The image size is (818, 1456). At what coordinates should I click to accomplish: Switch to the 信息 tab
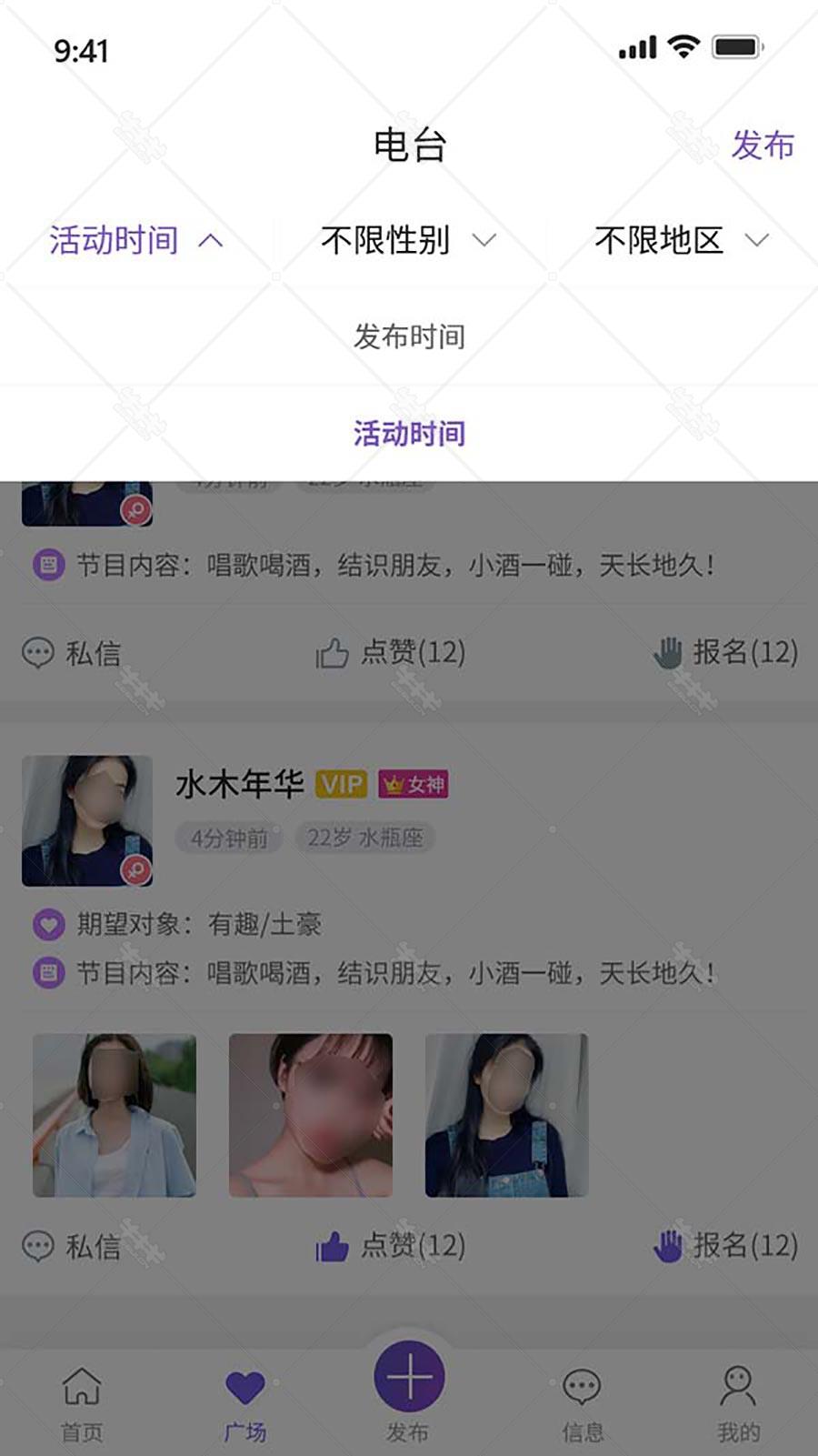pyautogui.click(x=582, y=1404)
